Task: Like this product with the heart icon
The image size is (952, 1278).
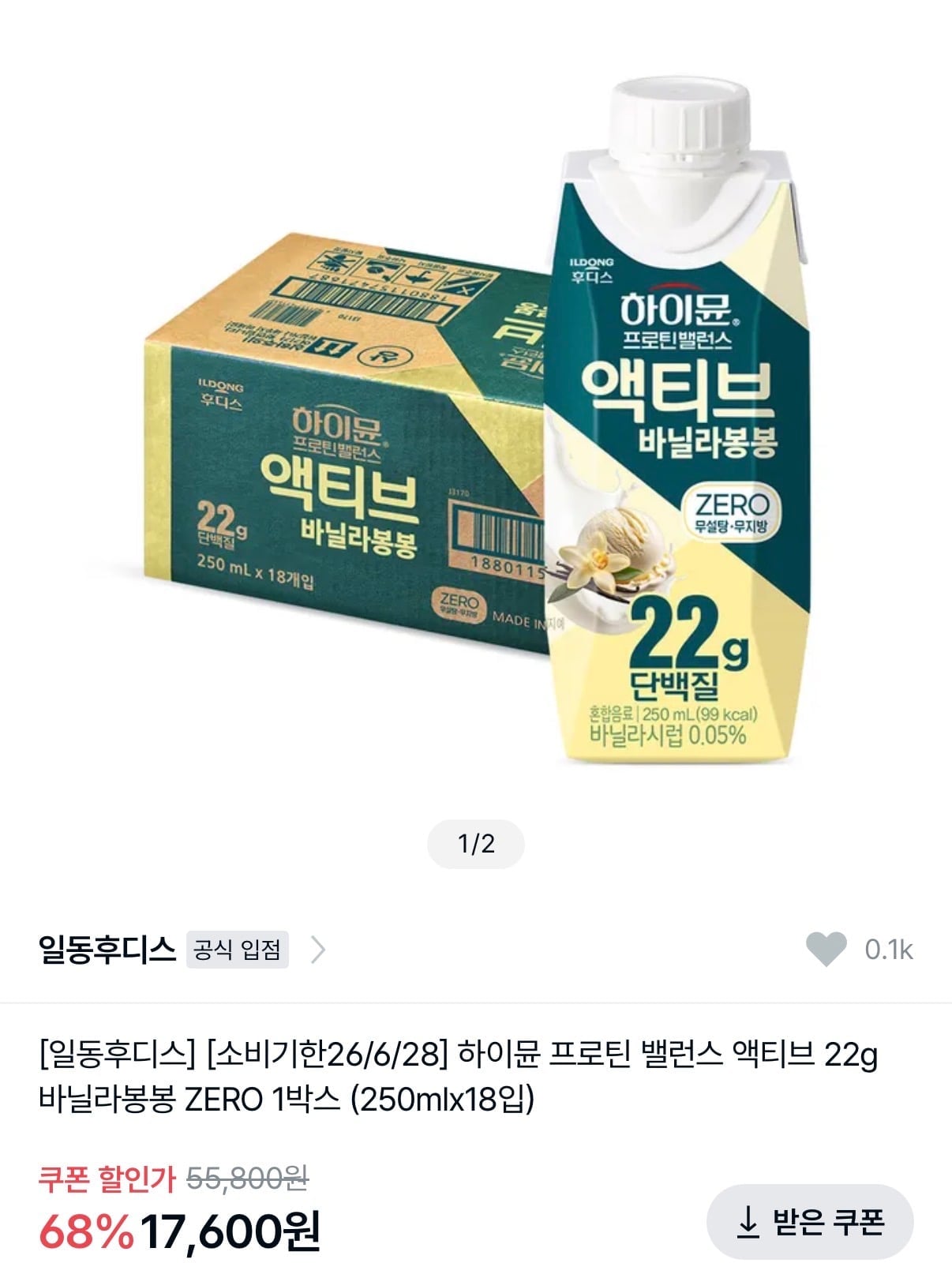Action: [x=826, y=949]
